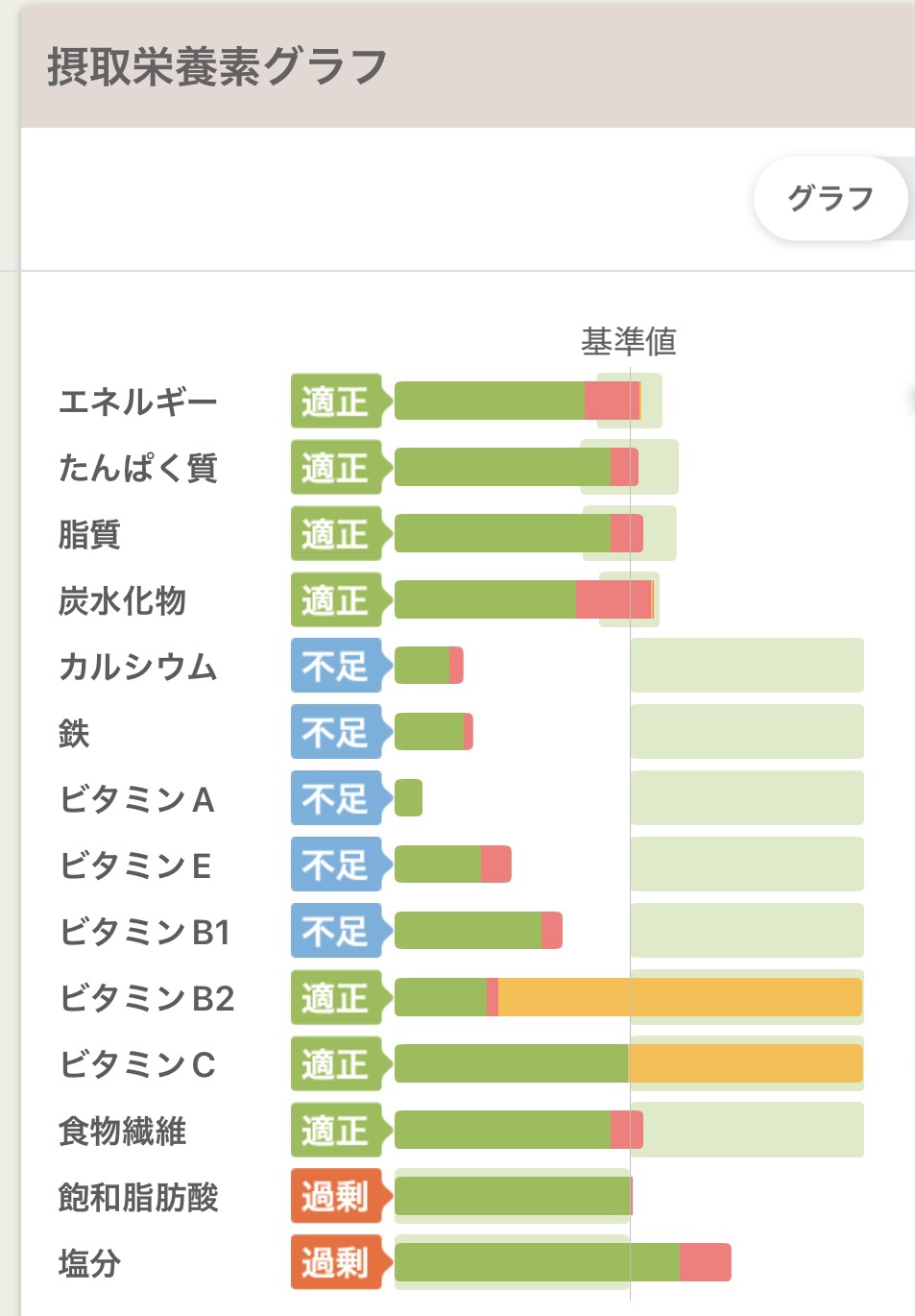Expand the ビタミンB1 nutrient row

pyautogui.click(x=336, y=931)
